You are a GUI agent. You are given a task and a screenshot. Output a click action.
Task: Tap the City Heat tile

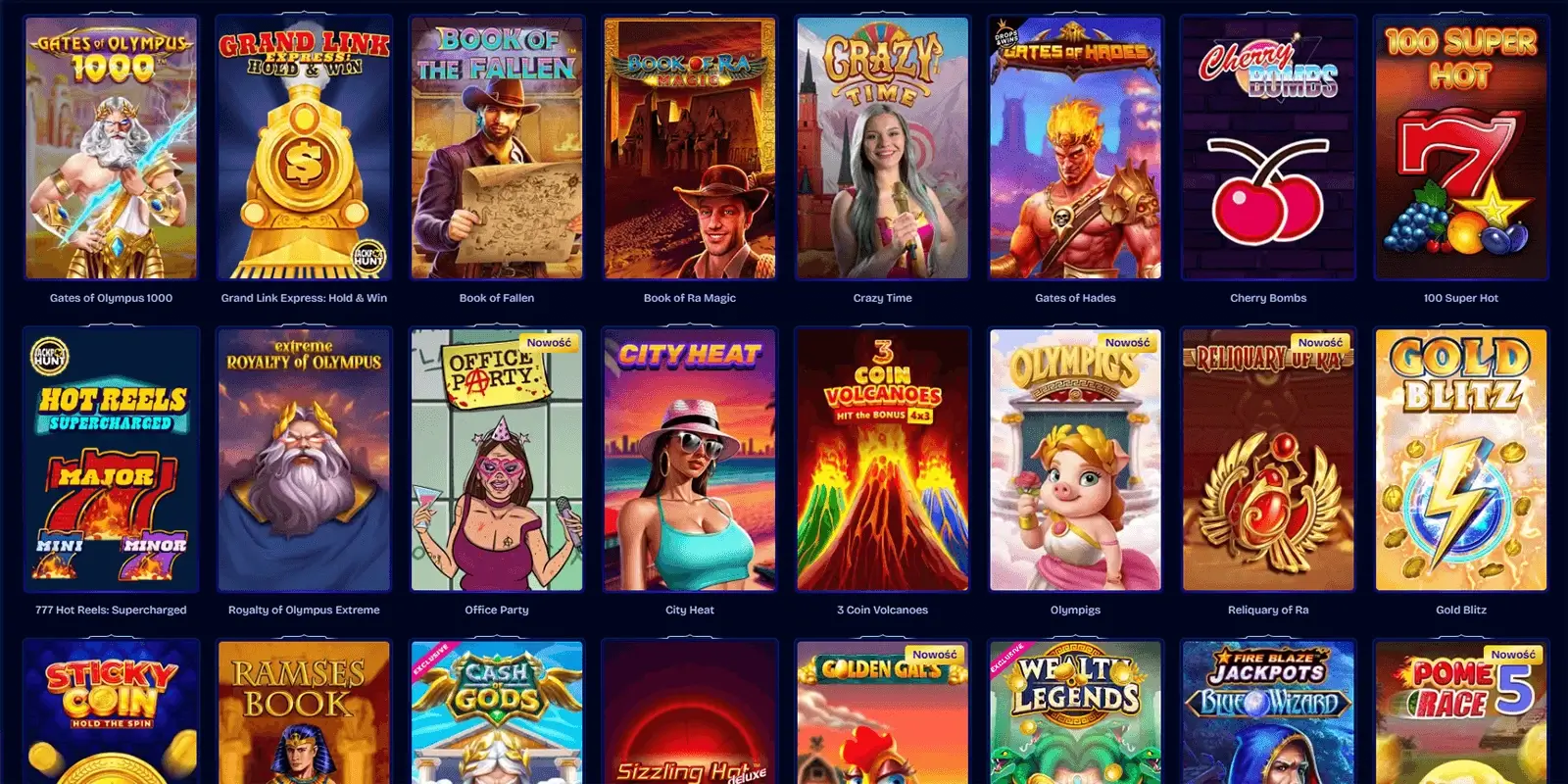(x=690, y=459)
